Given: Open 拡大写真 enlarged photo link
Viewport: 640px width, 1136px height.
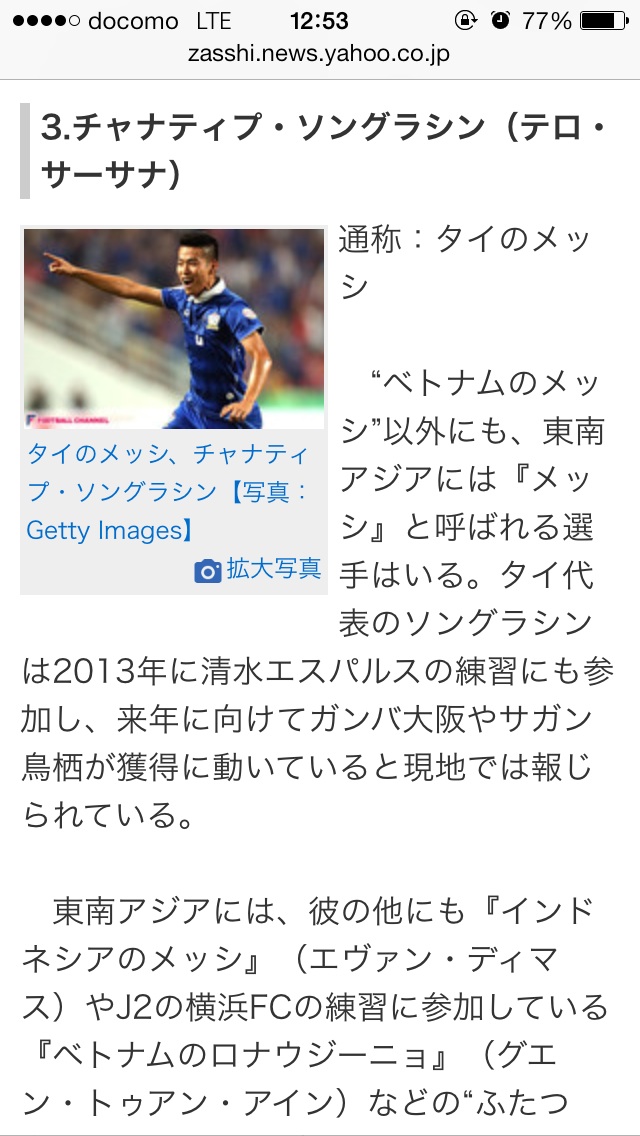Looking at the screenshot, I should pos(257,569).
